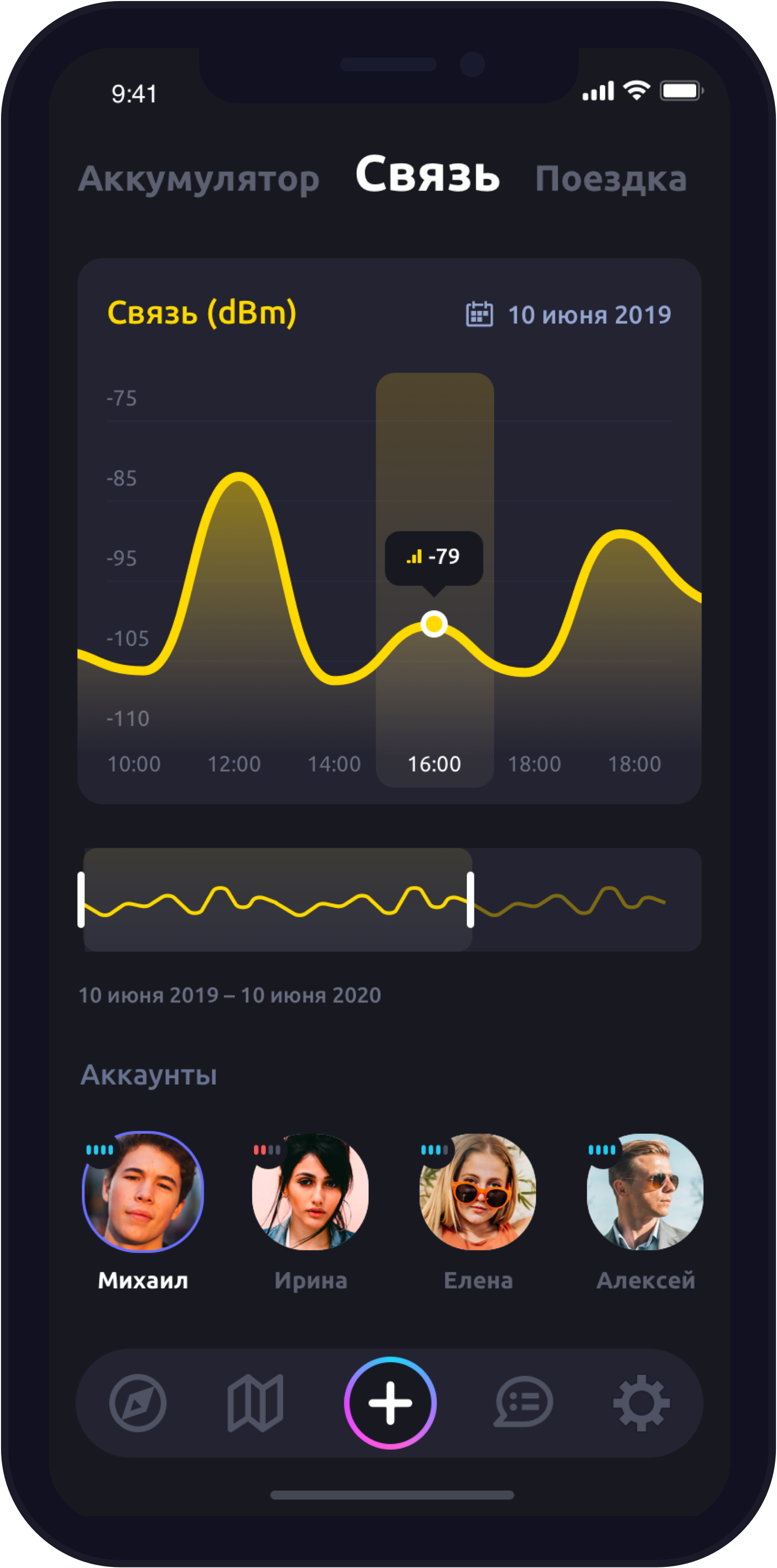Select Михаил's account
The image size is (777, 1568).
(x=143, y=1191)
